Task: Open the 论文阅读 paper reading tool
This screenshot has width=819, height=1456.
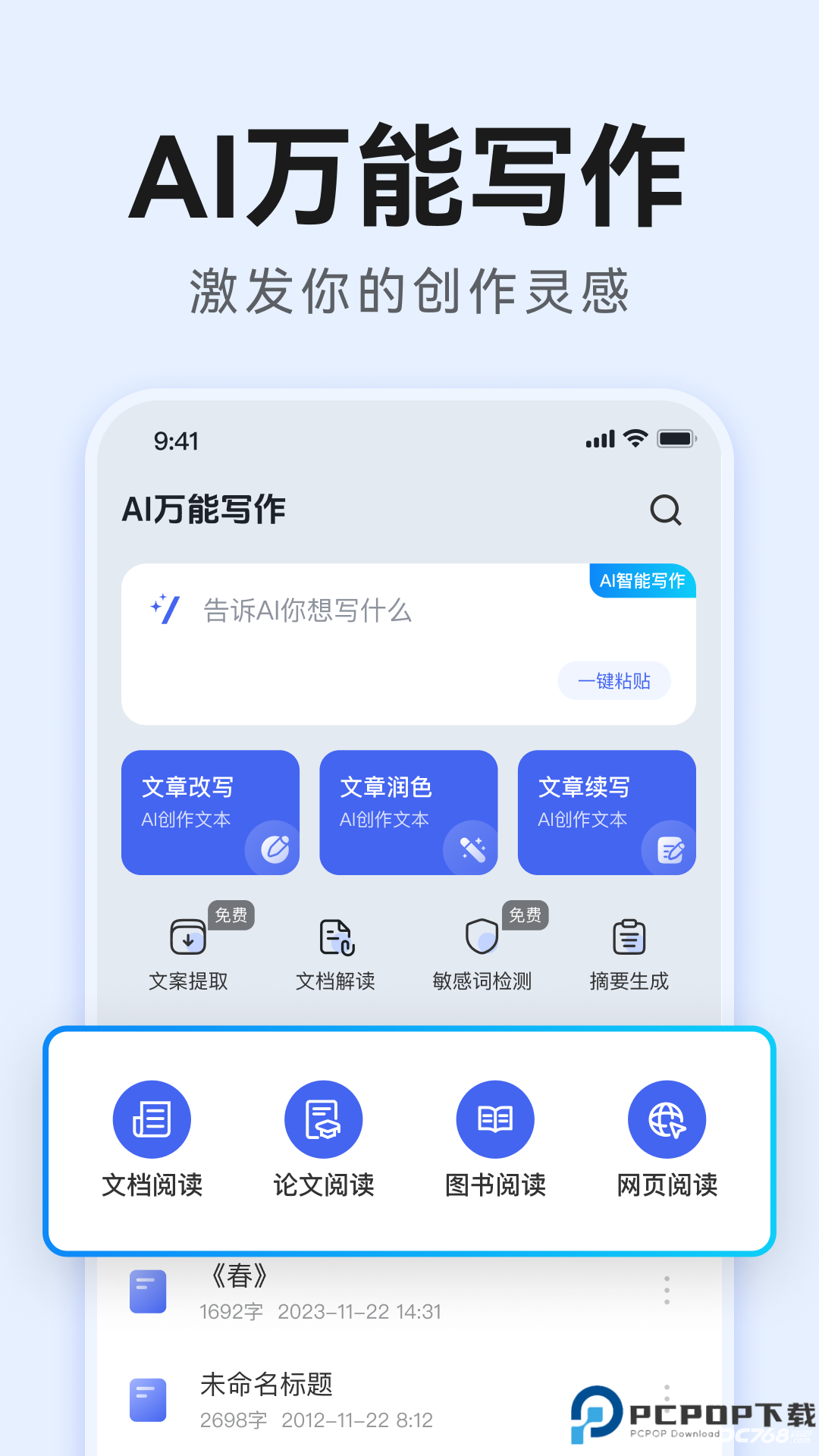Action: (323, 1119)
